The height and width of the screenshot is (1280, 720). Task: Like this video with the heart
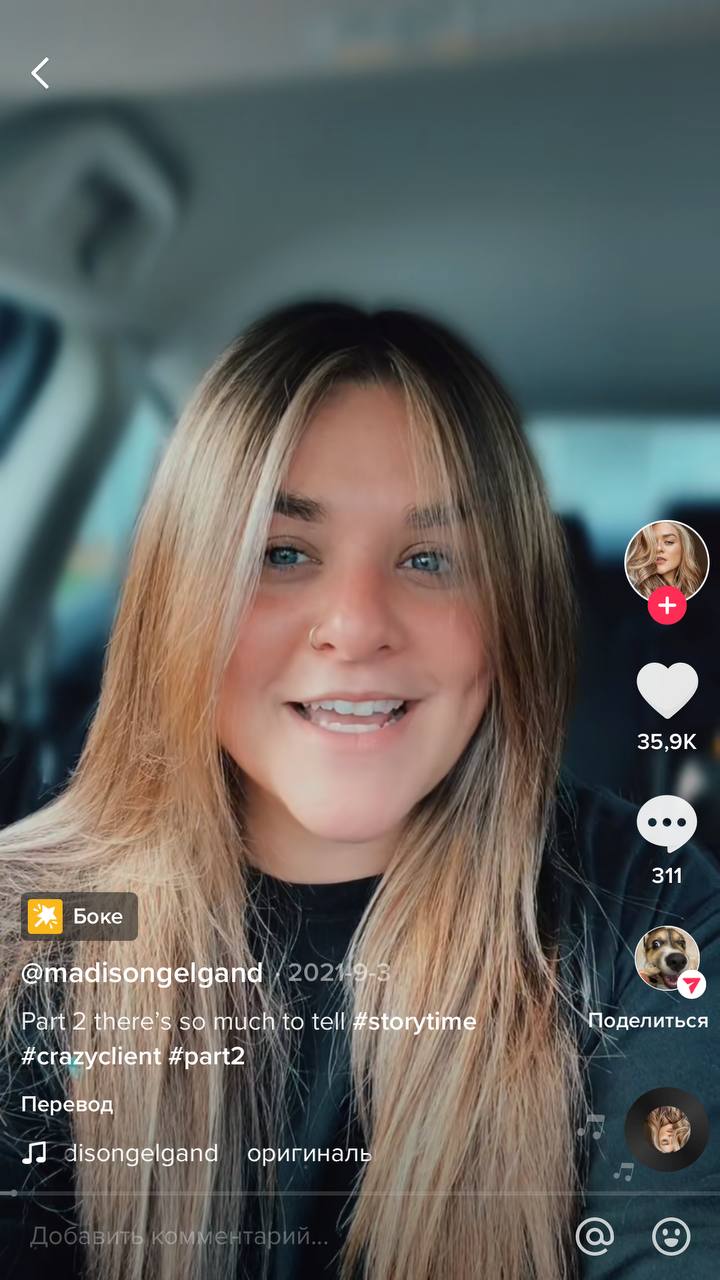(x=667, y=691)
